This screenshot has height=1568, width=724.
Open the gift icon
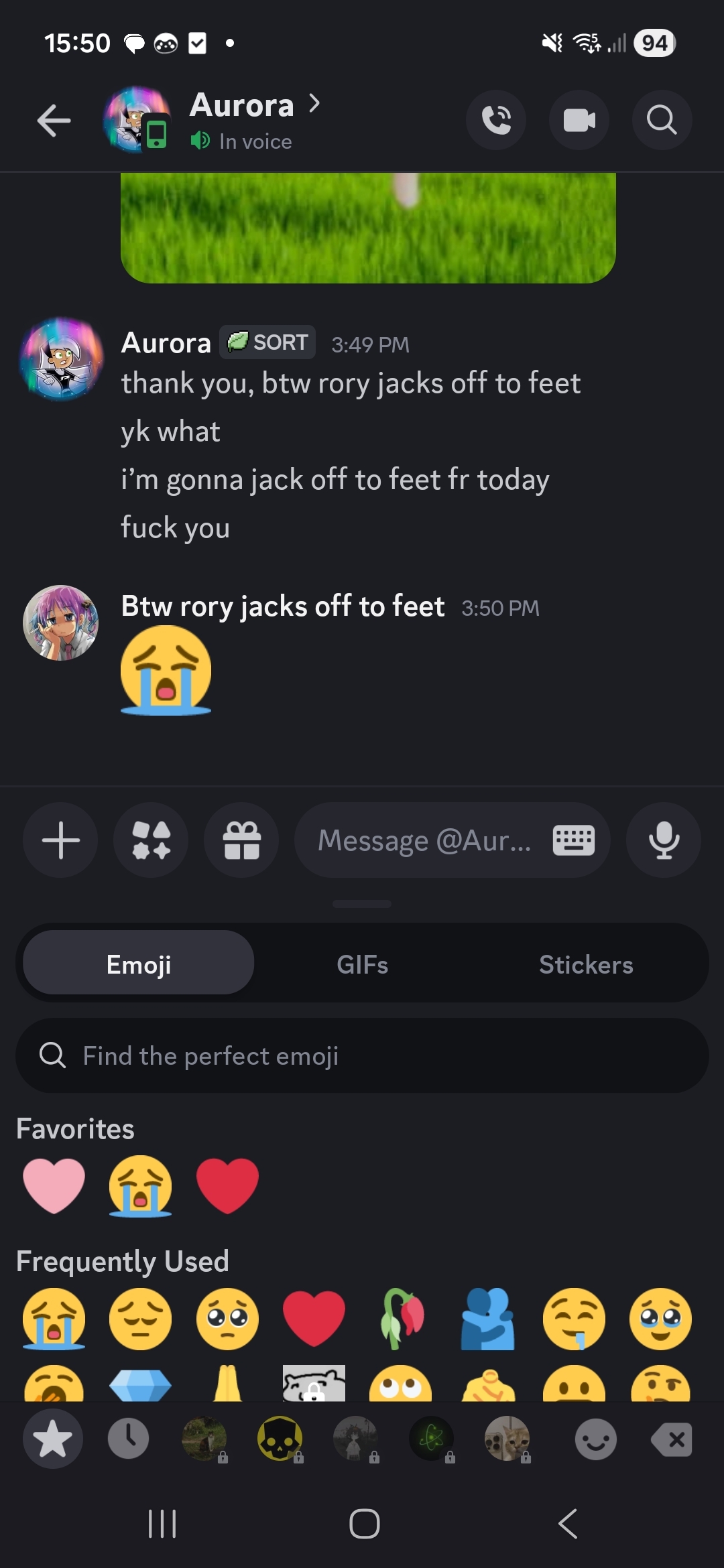[241, 840]
